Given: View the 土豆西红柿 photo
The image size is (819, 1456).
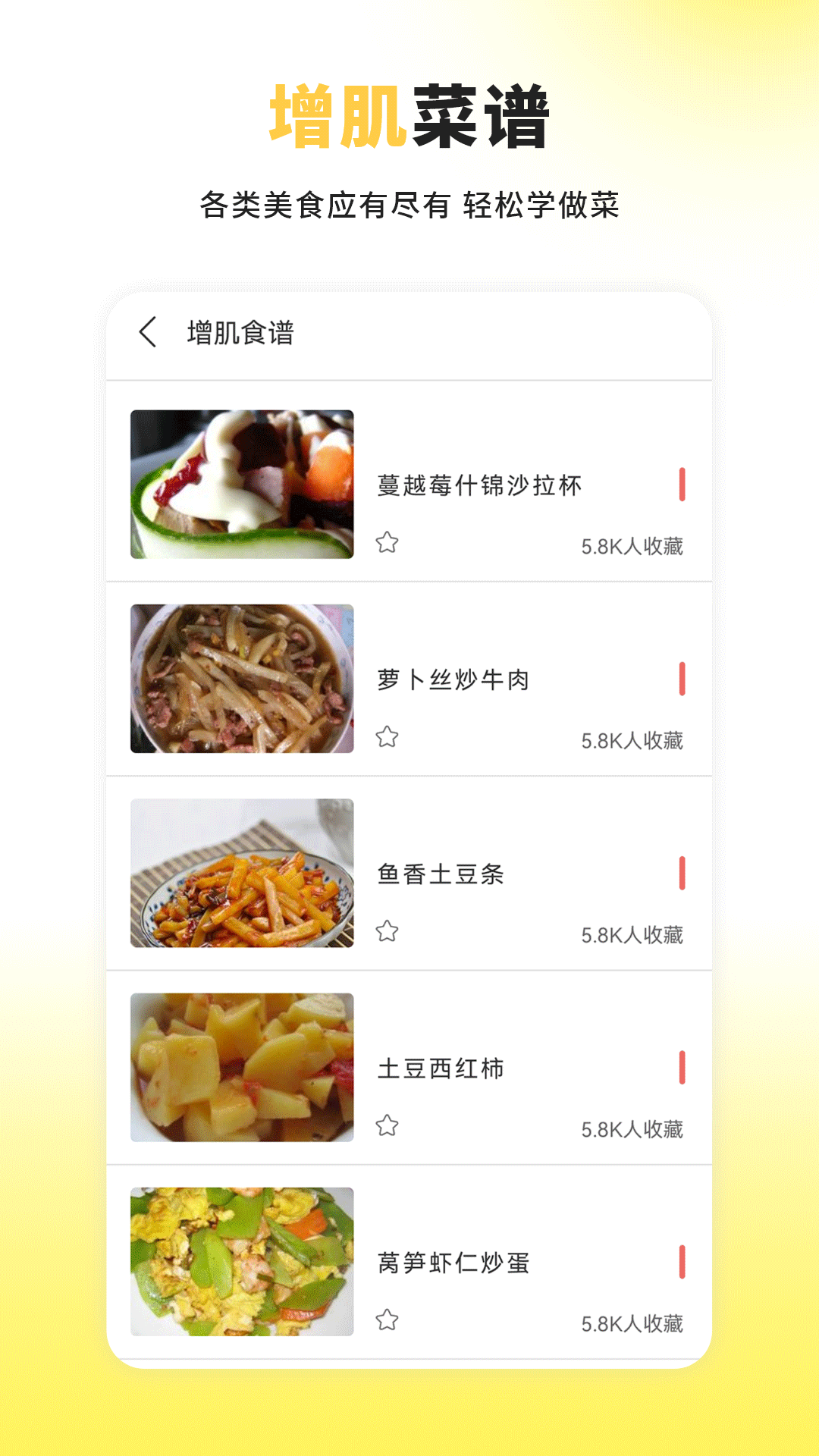Looking at the screenshot, I should 241,1068.
